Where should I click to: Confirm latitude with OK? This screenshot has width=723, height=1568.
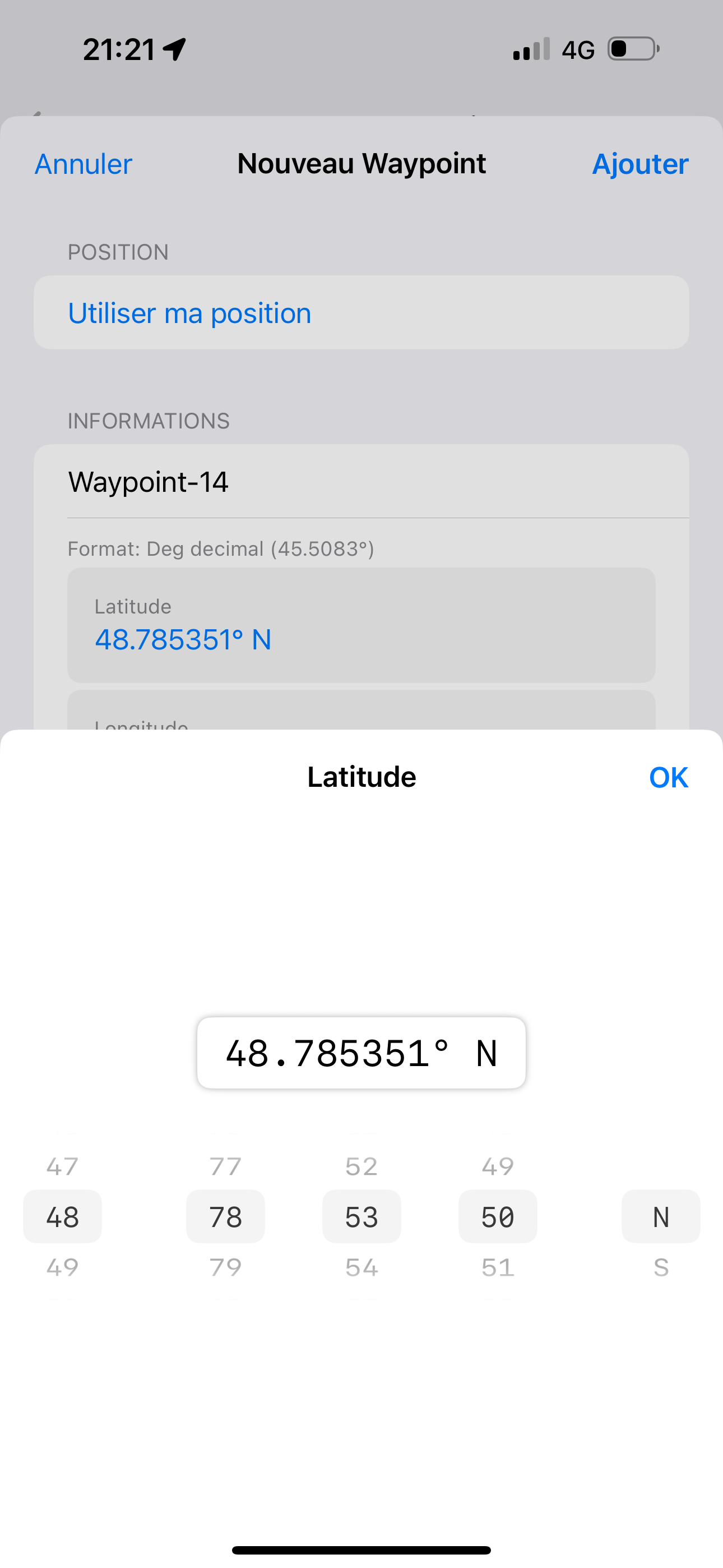(x=668, y=777)
